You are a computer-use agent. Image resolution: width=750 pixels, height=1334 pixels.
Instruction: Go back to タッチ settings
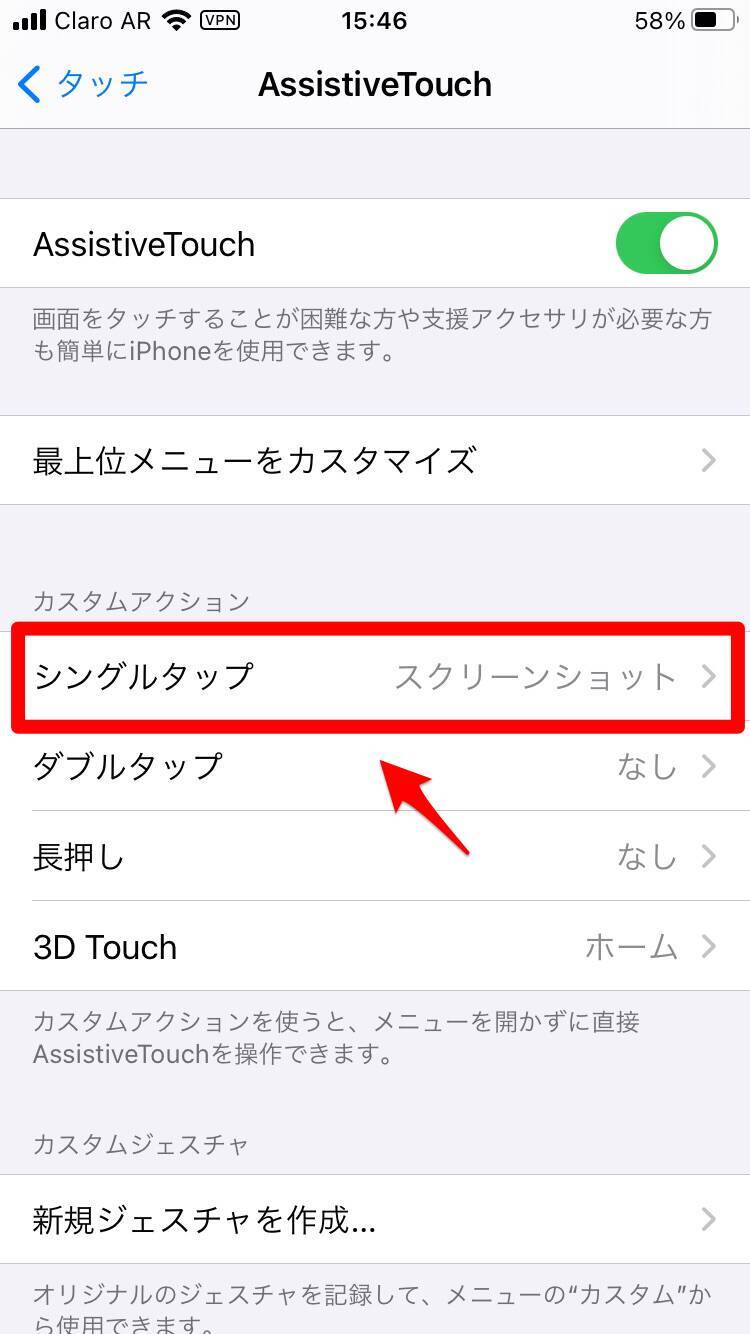point(85,84)
